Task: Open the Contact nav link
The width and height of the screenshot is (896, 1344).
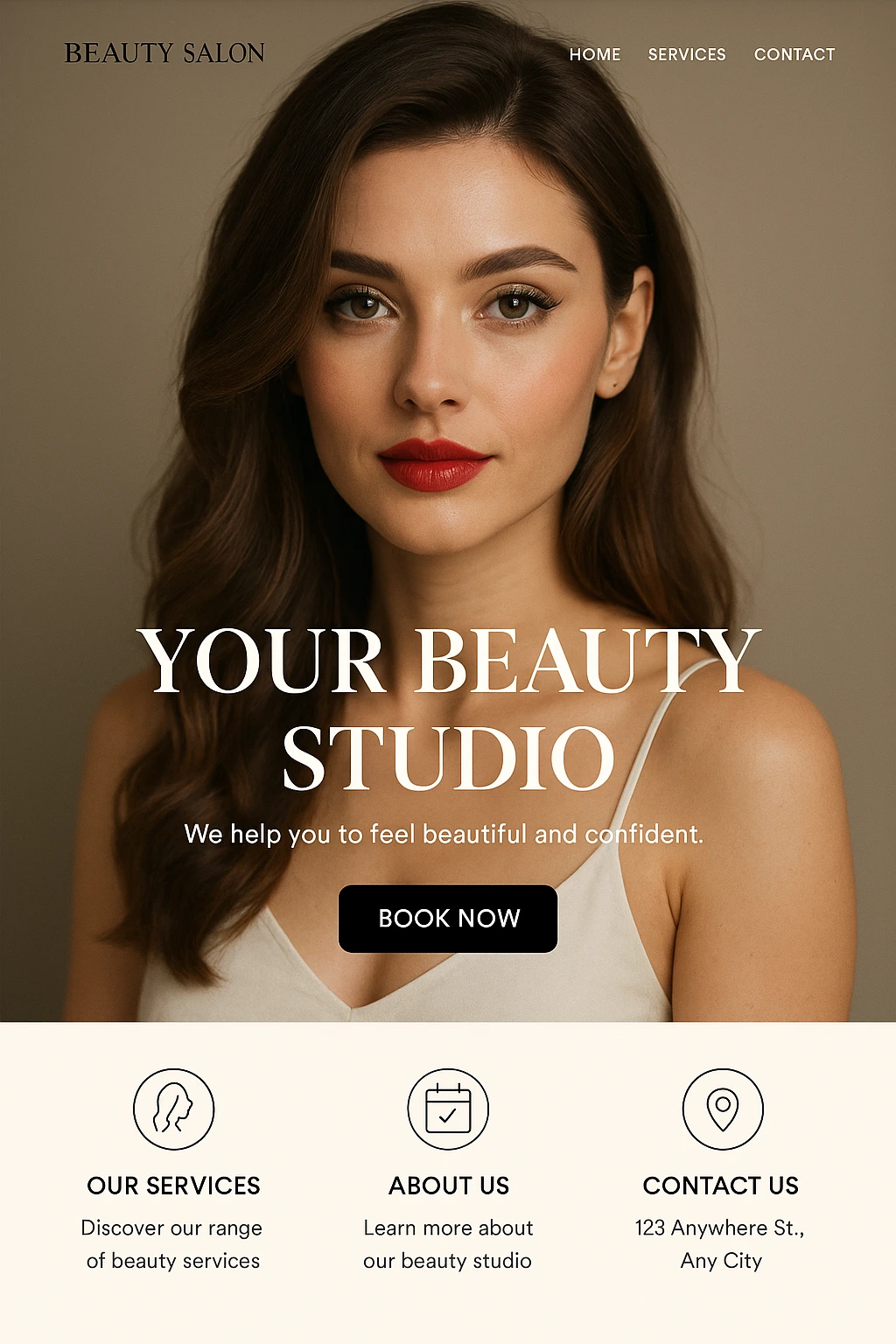Action: 794,54
